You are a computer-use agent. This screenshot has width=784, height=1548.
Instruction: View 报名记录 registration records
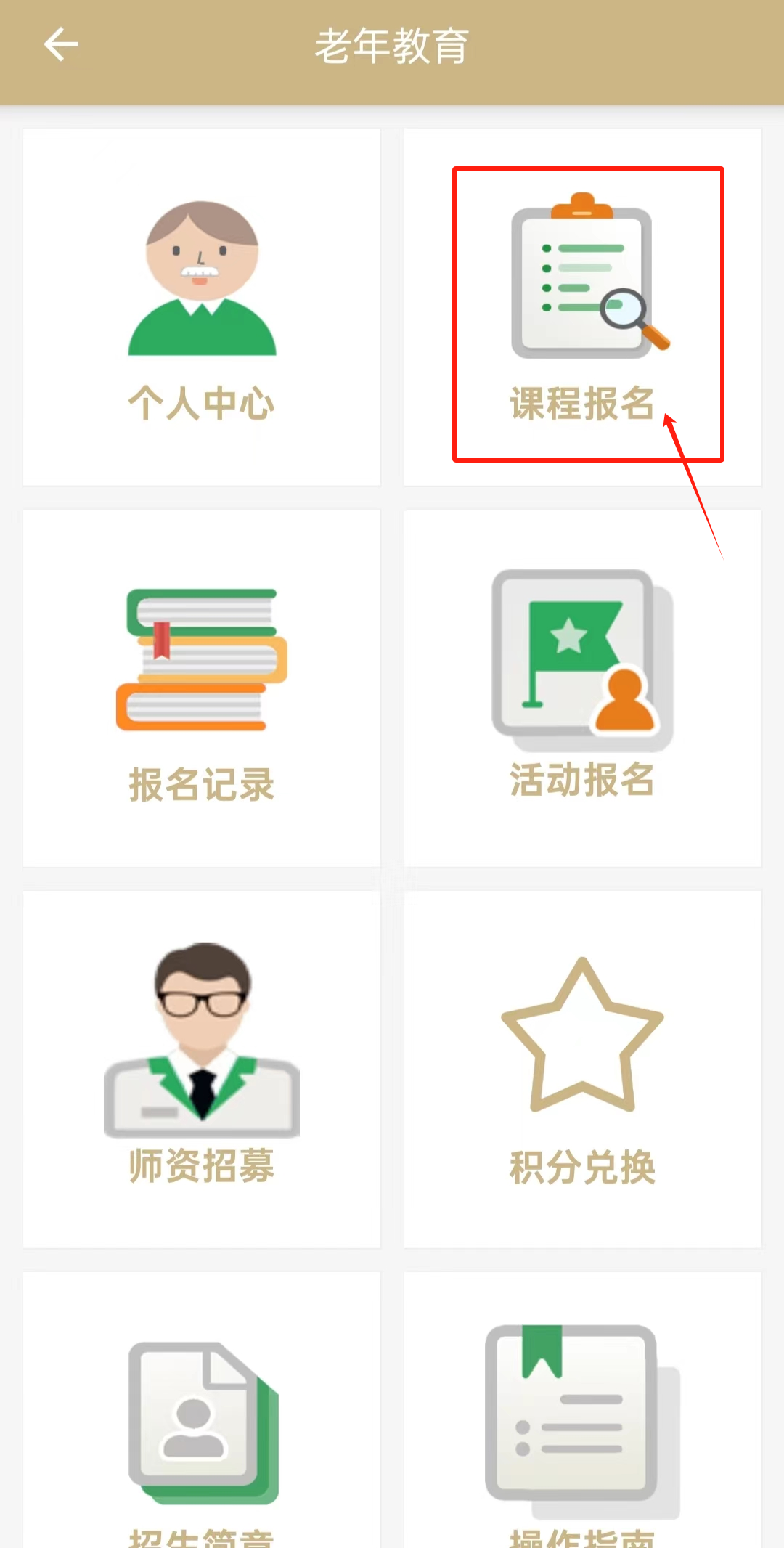point(202,688)
